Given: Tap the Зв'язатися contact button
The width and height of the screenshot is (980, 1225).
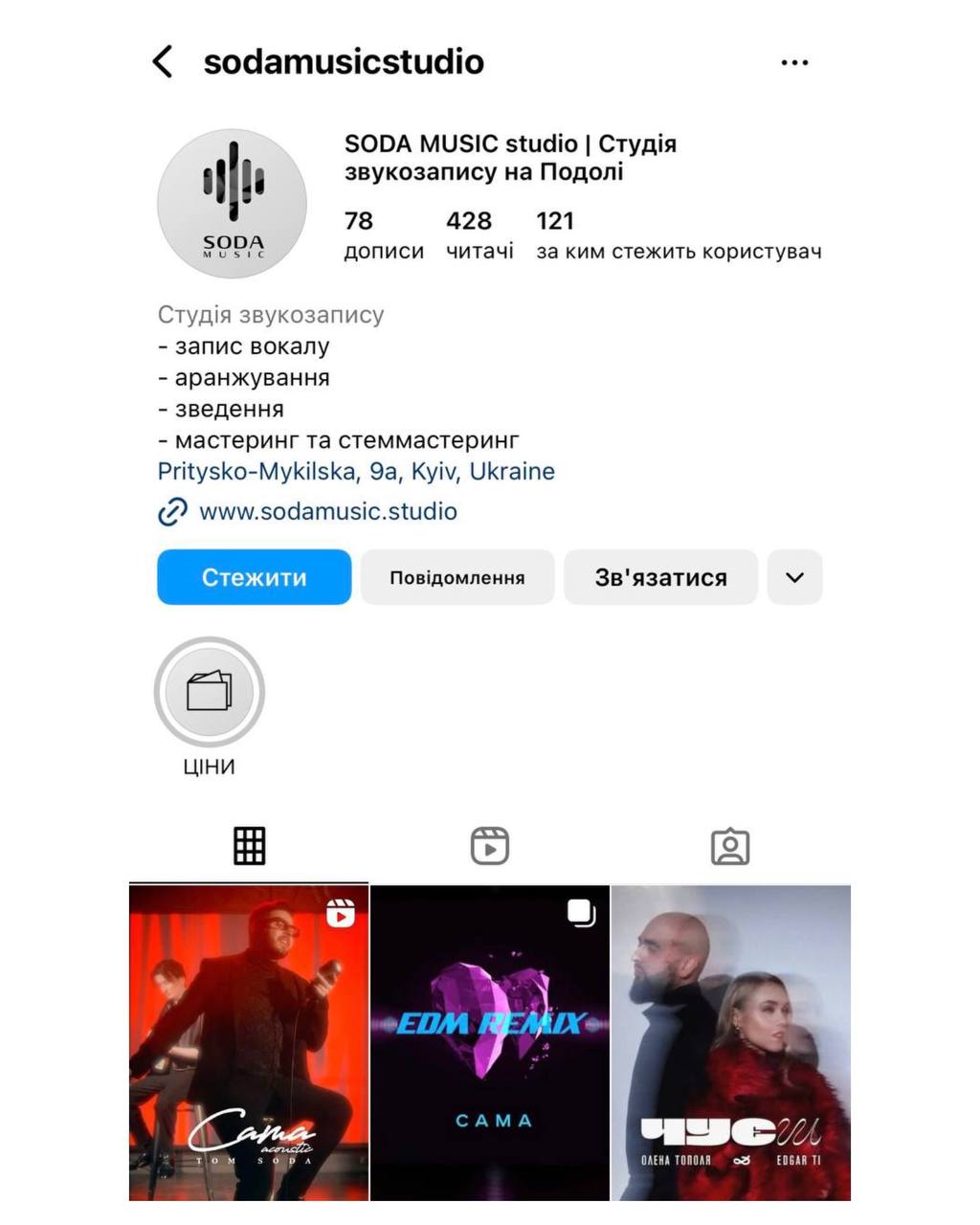Looking at the screenshot, I should click(x=660, y=577).
